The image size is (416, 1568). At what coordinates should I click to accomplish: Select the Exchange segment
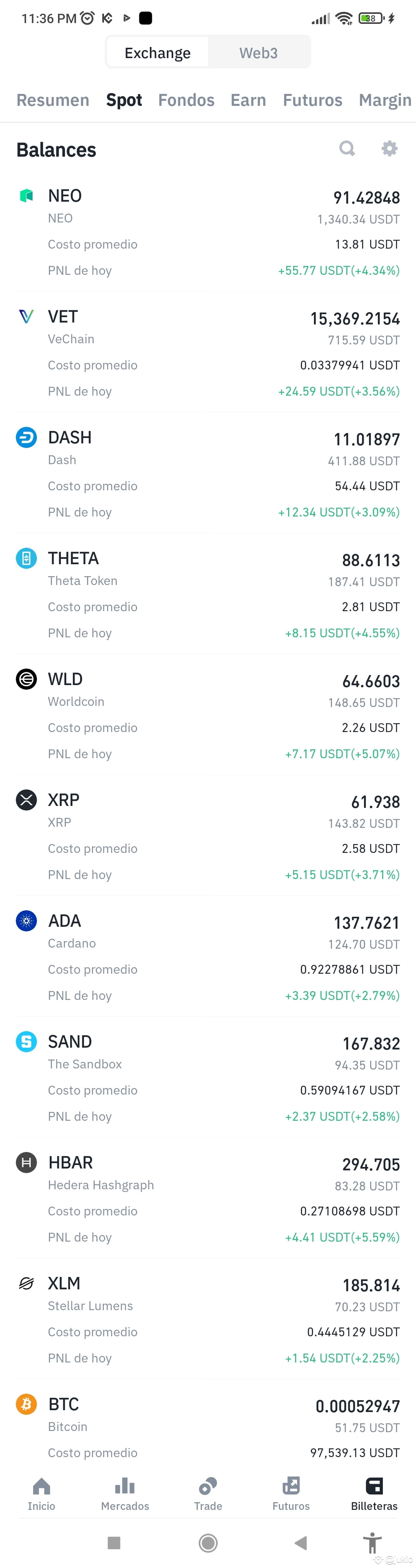click(158, 53)
